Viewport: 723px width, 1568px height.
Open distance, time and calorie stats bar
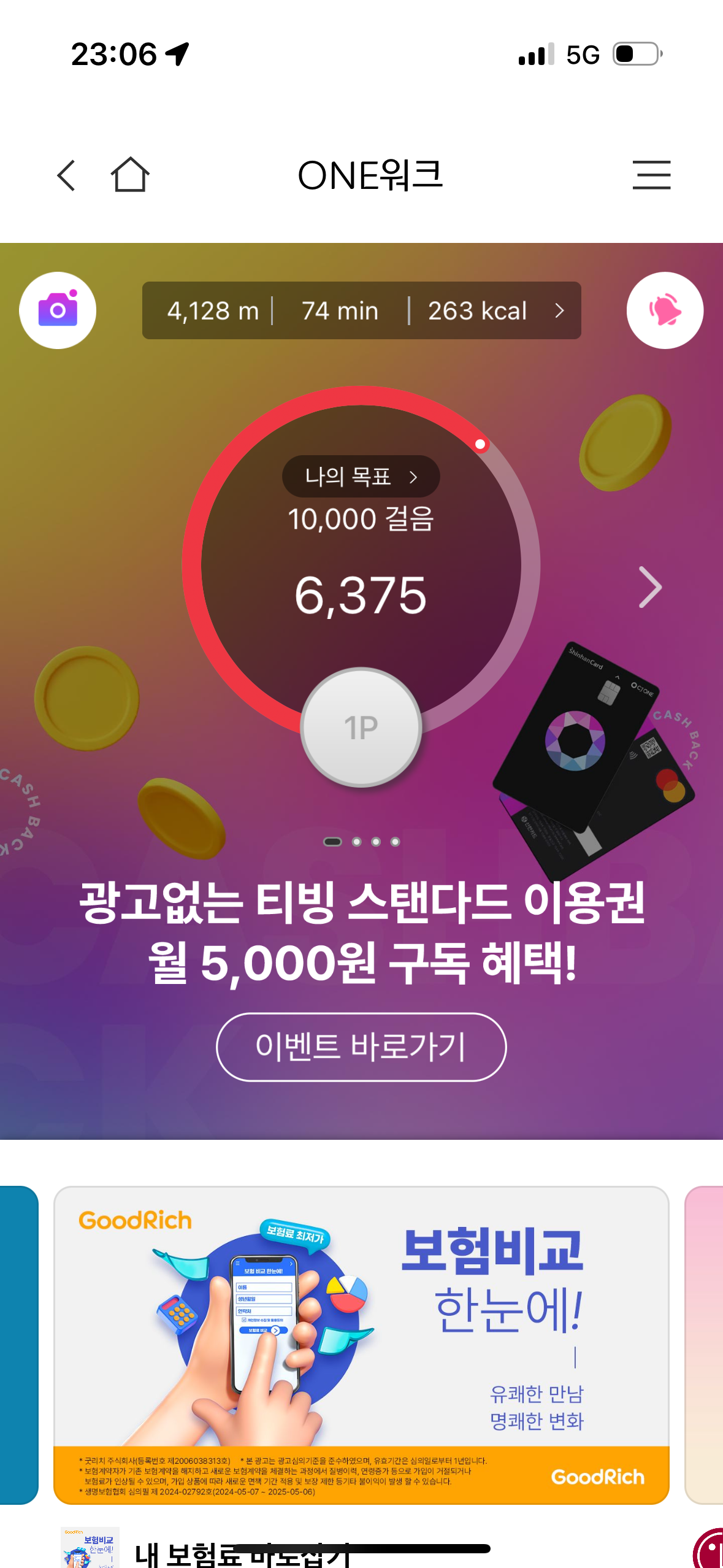point(361,310)
